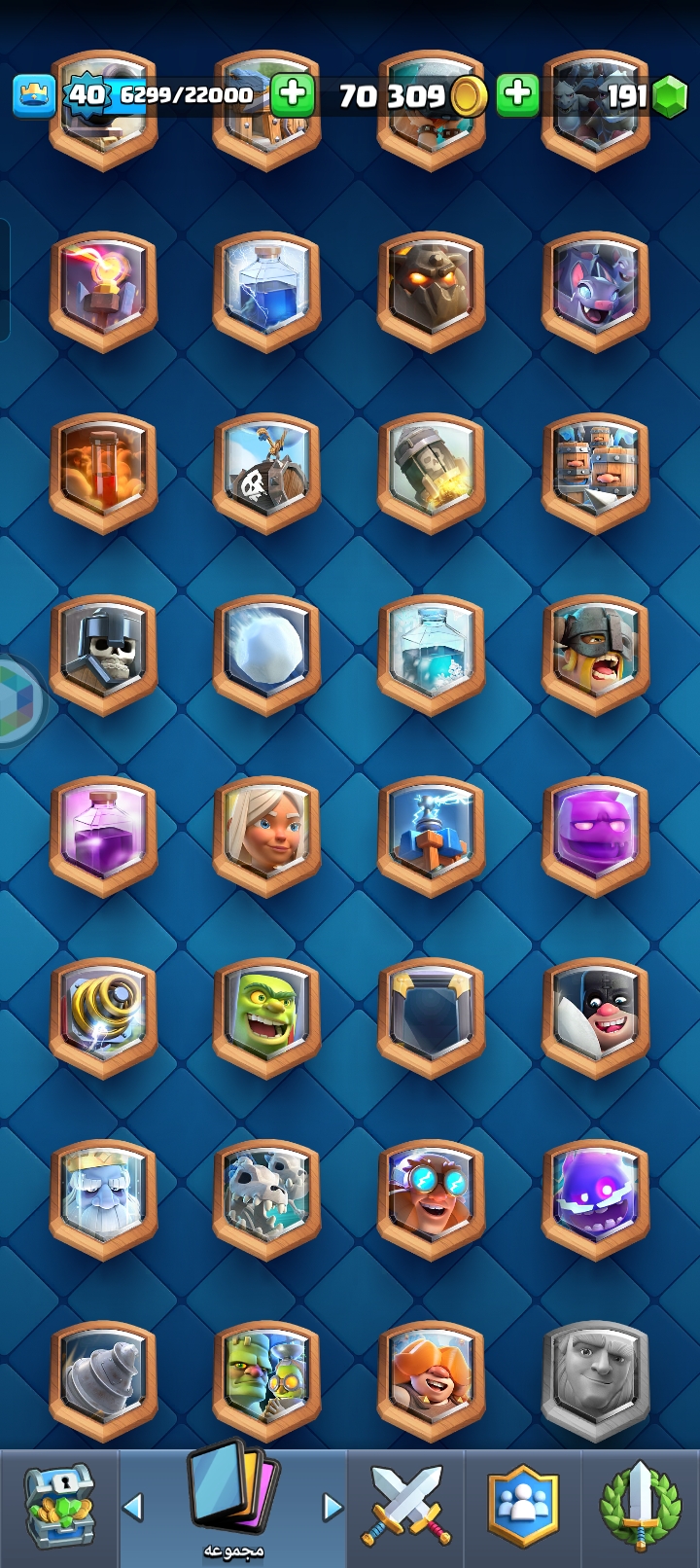Open the greyed-out Giant badge
The image size is (700, 1568).
click(x=595, y=1381)
